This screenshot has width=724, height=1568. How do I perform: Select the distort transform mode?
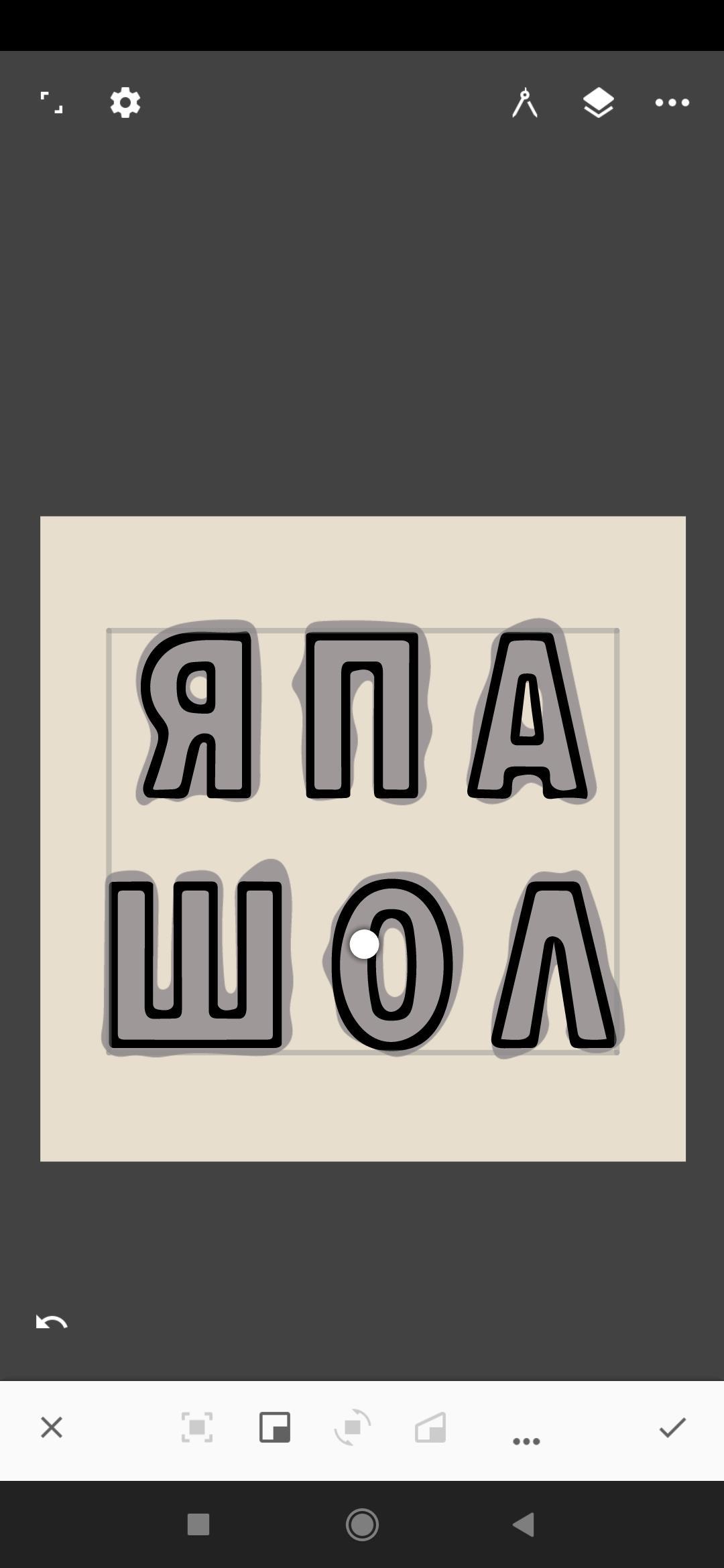(x=430, y=1427)
